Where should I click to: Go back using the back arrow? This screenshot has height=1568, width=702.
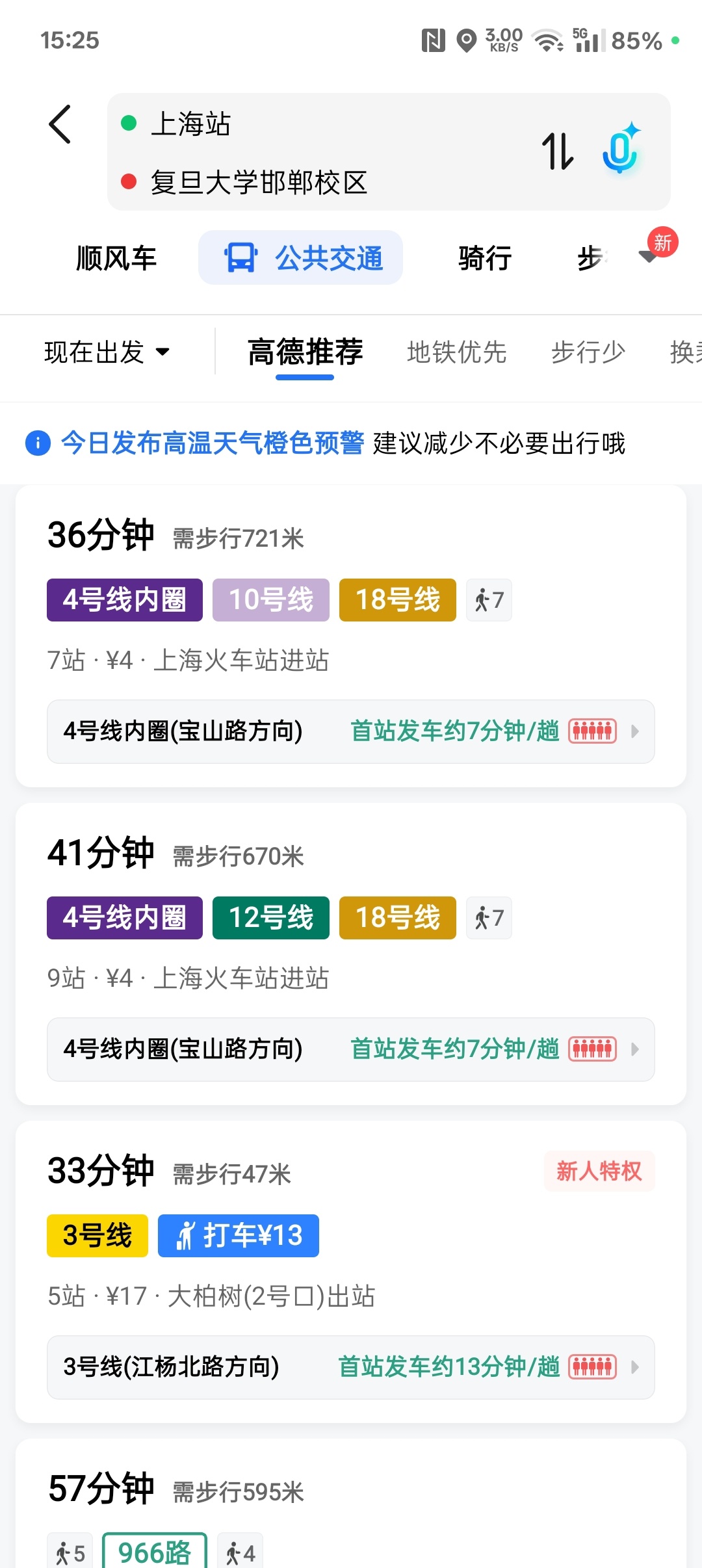(60, 124)
